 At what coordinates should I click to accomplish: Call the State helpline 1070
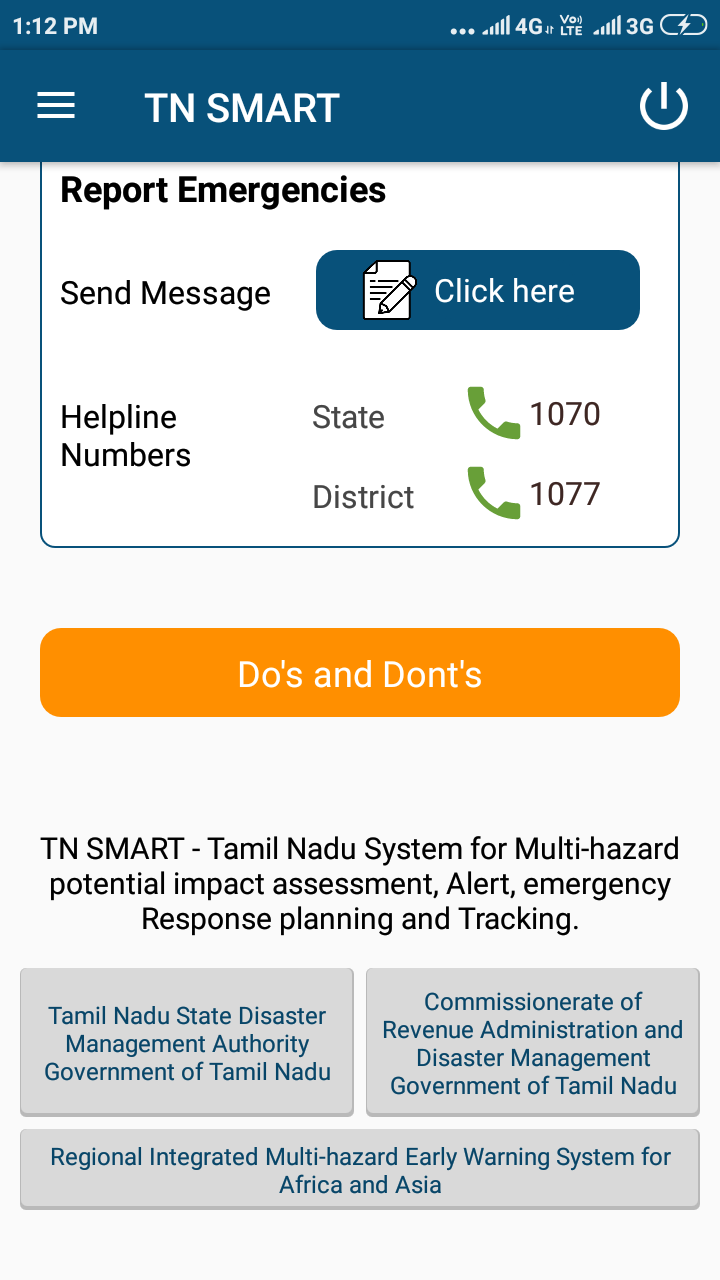pyautogui.click(x=534, y=414)
